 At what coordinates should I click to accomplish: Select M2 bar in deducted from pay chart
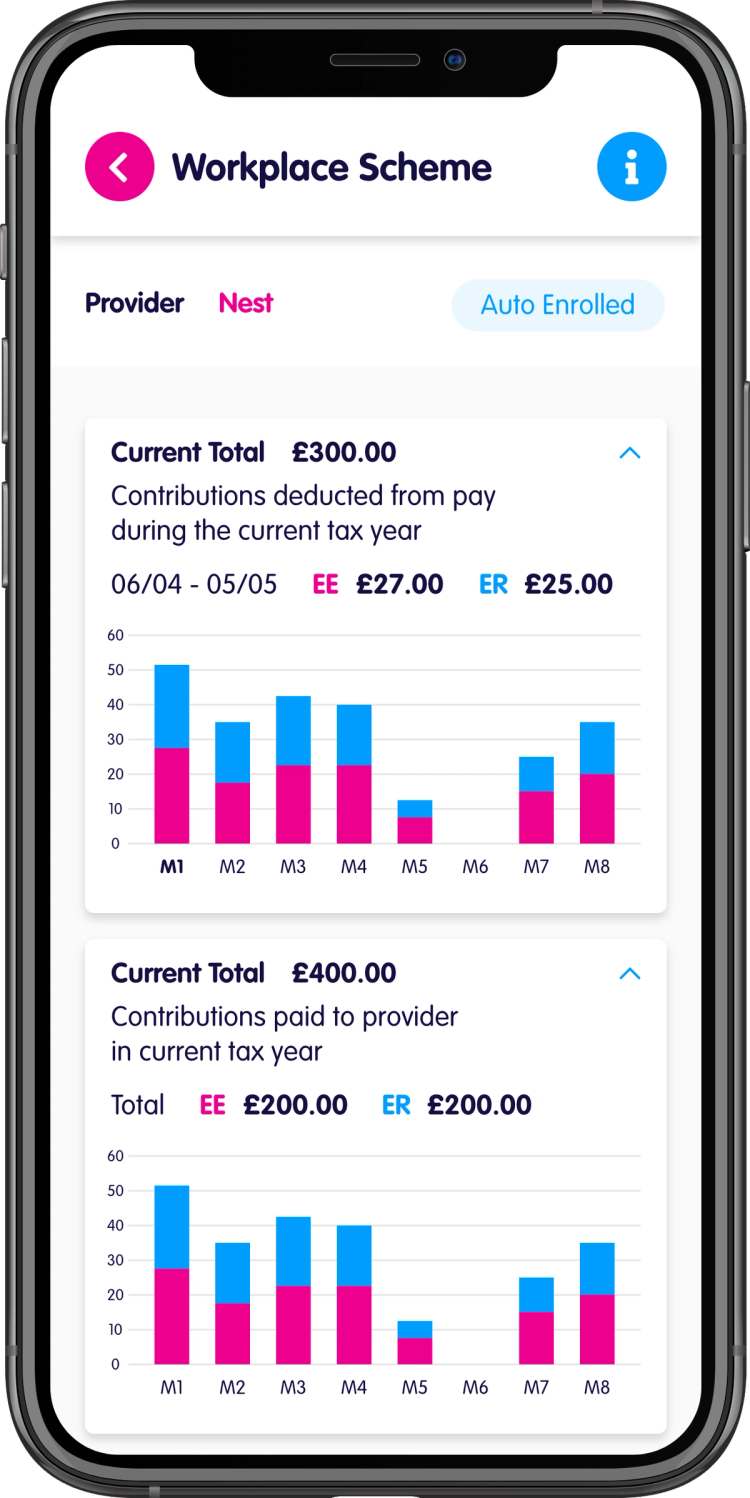(x=232, y=783)
